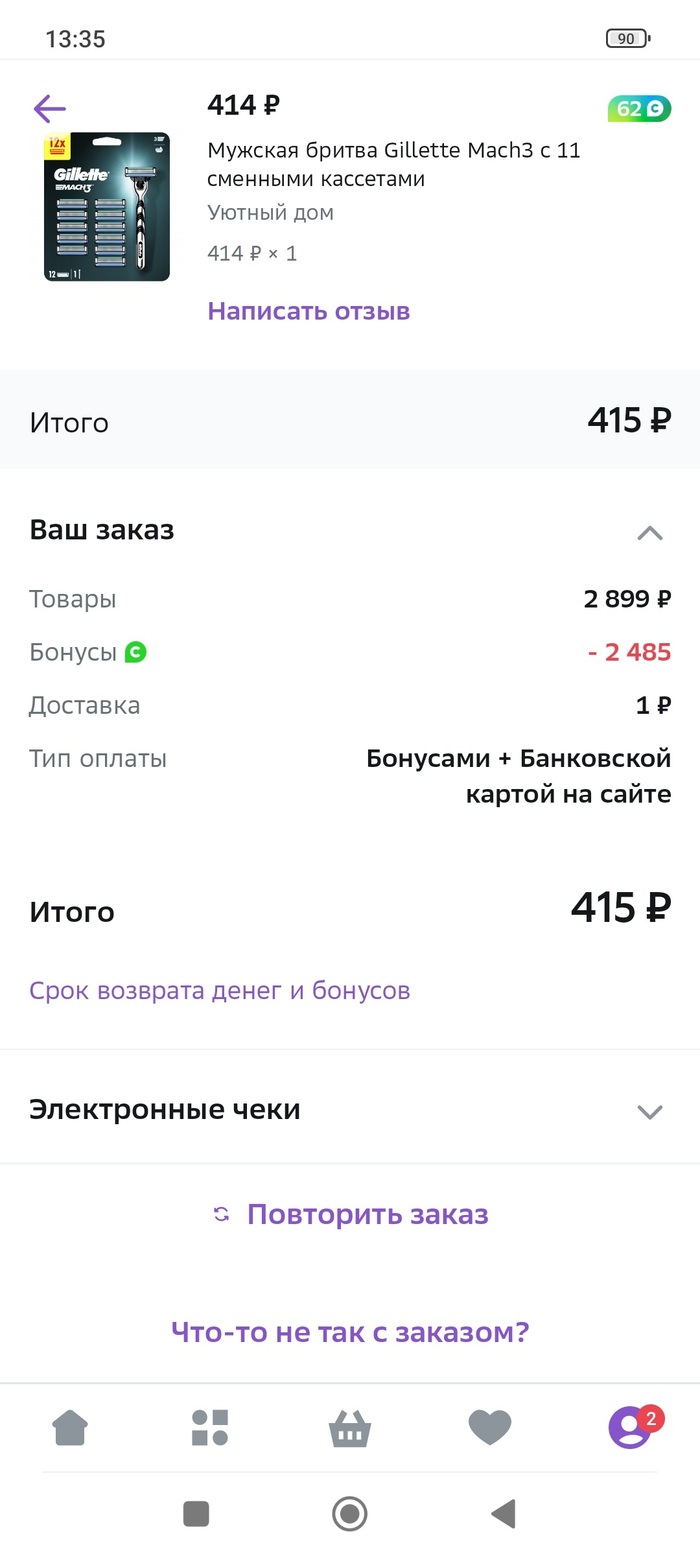
Task: Open the shopping basket tab
Action: coord(350,1428)
